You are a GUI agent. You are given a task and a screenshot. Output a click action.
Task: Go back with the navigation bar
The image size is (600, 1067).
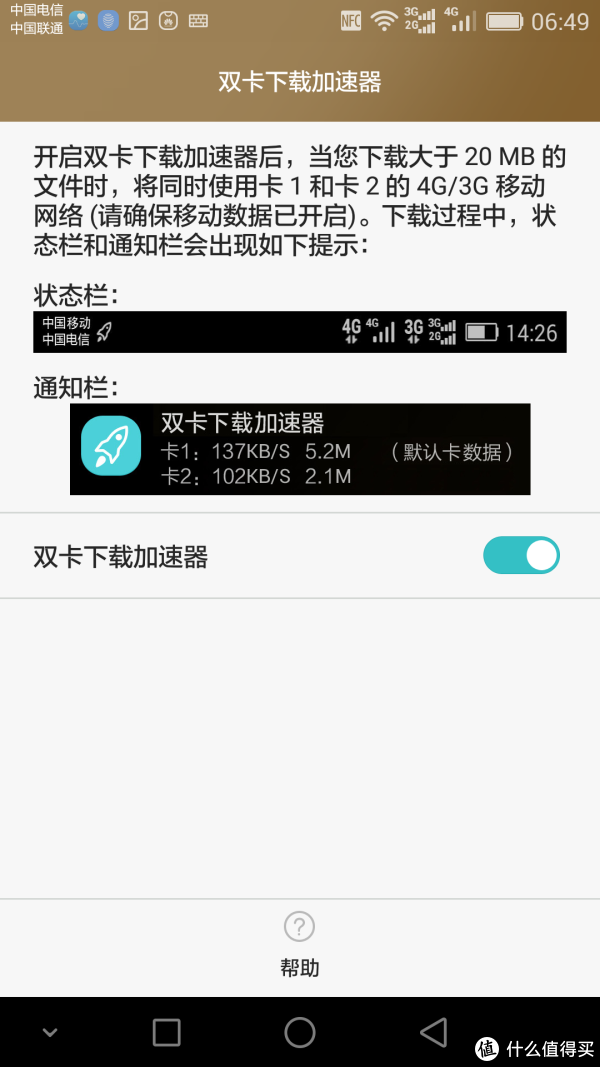(x=433, y=1032)
